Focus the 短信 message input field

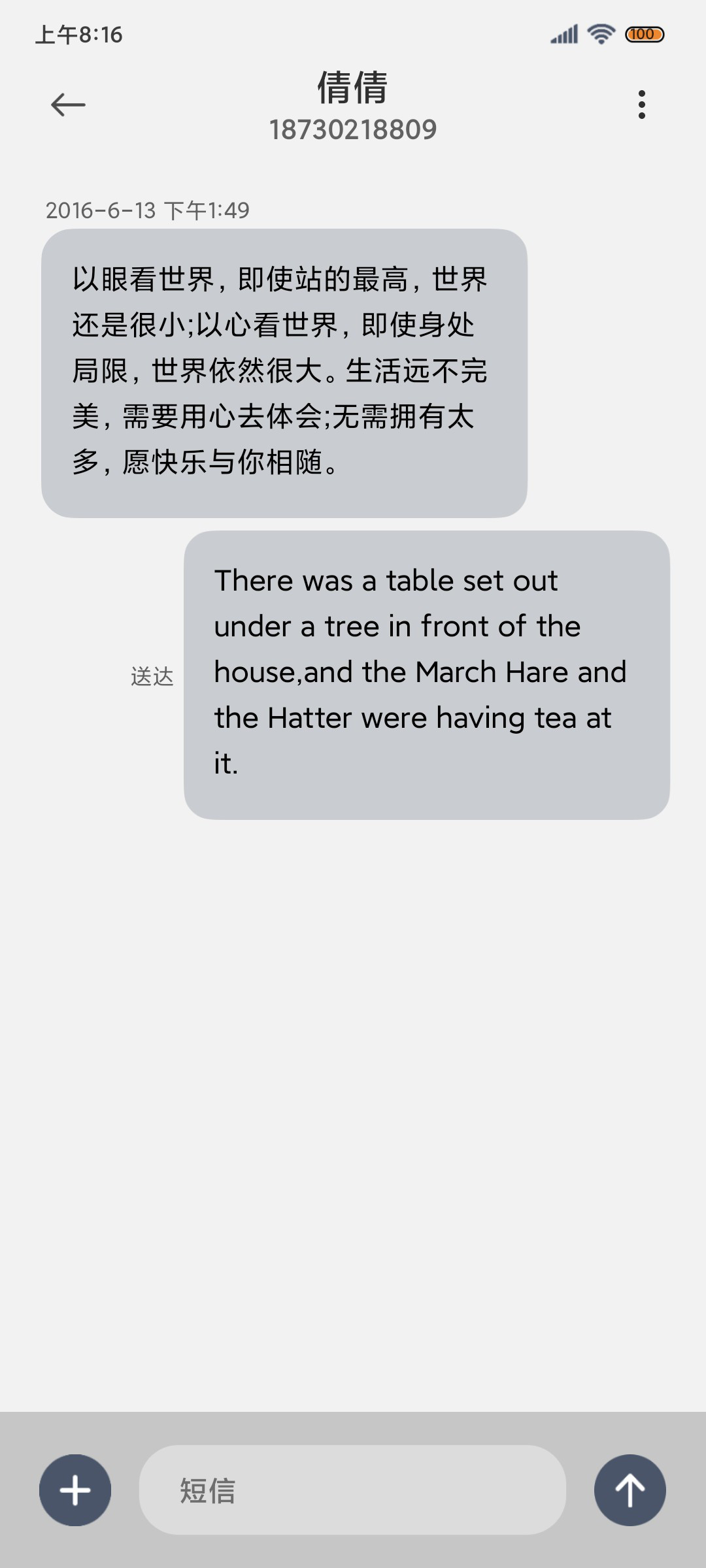352,1490
